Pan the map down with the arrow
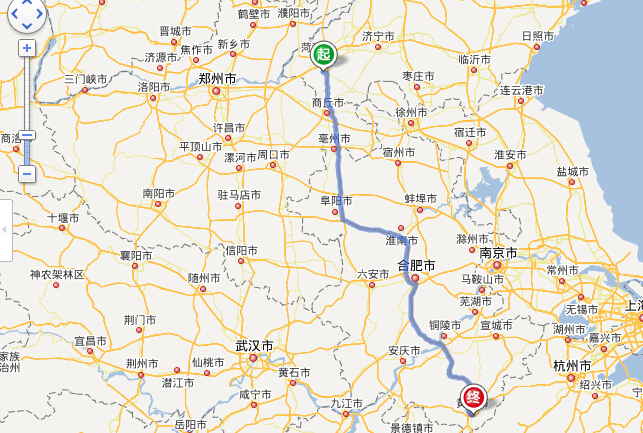The image size is (643, 433). (x=27, y=28)
